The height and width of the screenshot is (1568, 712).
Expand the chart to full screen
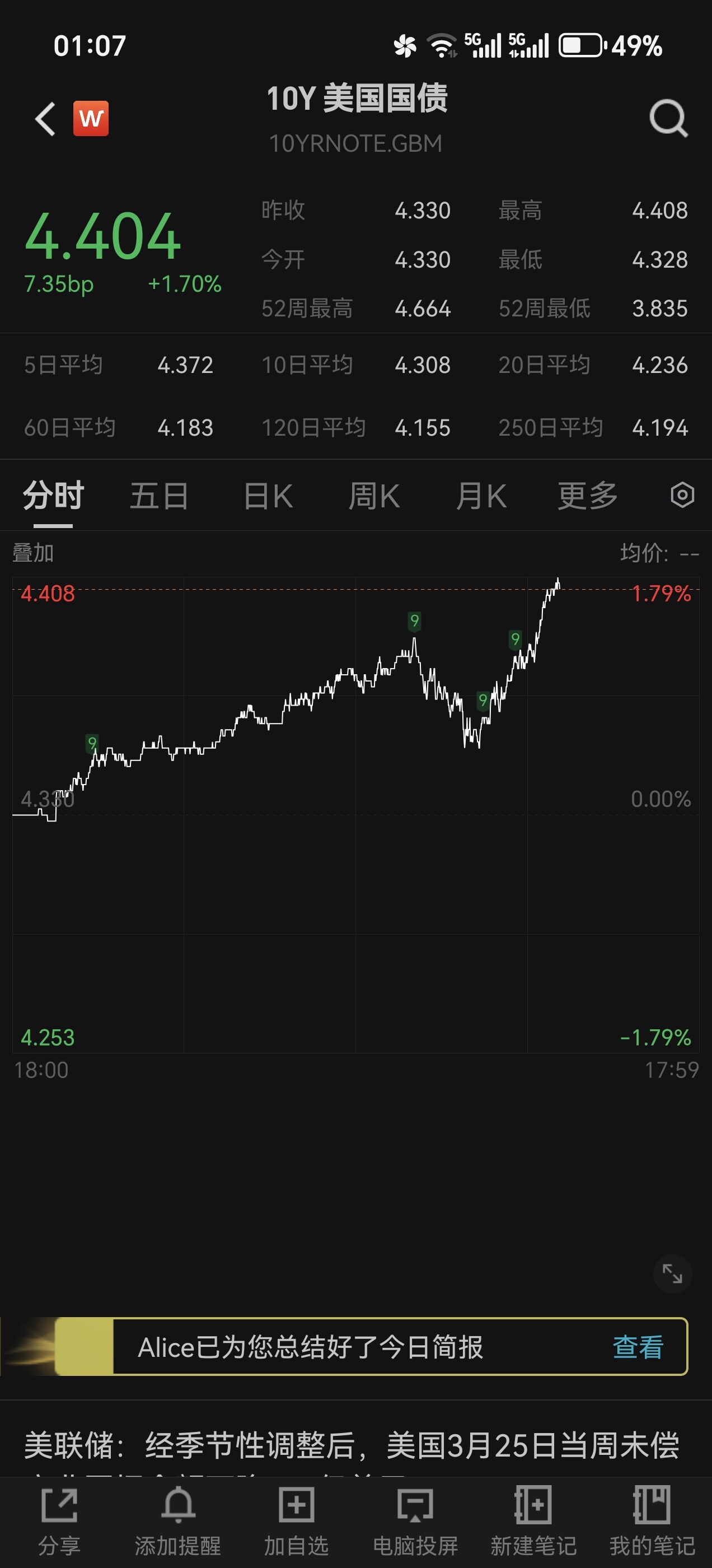(672, 1273)
